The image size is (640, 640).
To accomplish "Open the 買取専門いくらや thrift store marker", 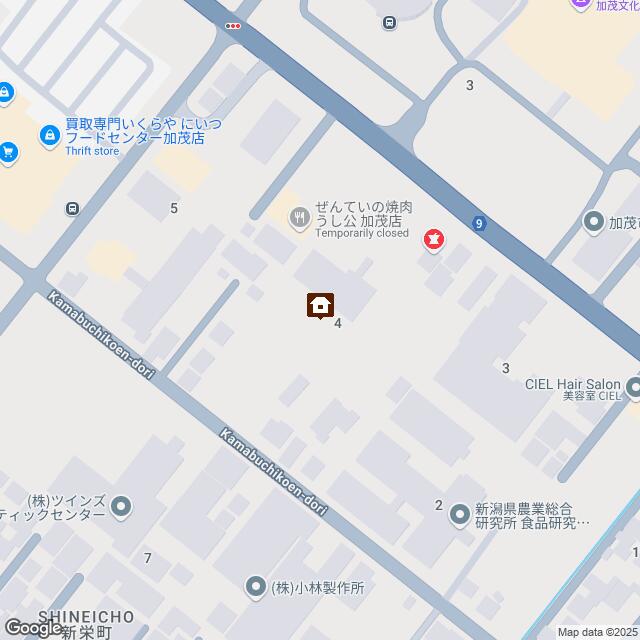I will [x=48, y=134].
